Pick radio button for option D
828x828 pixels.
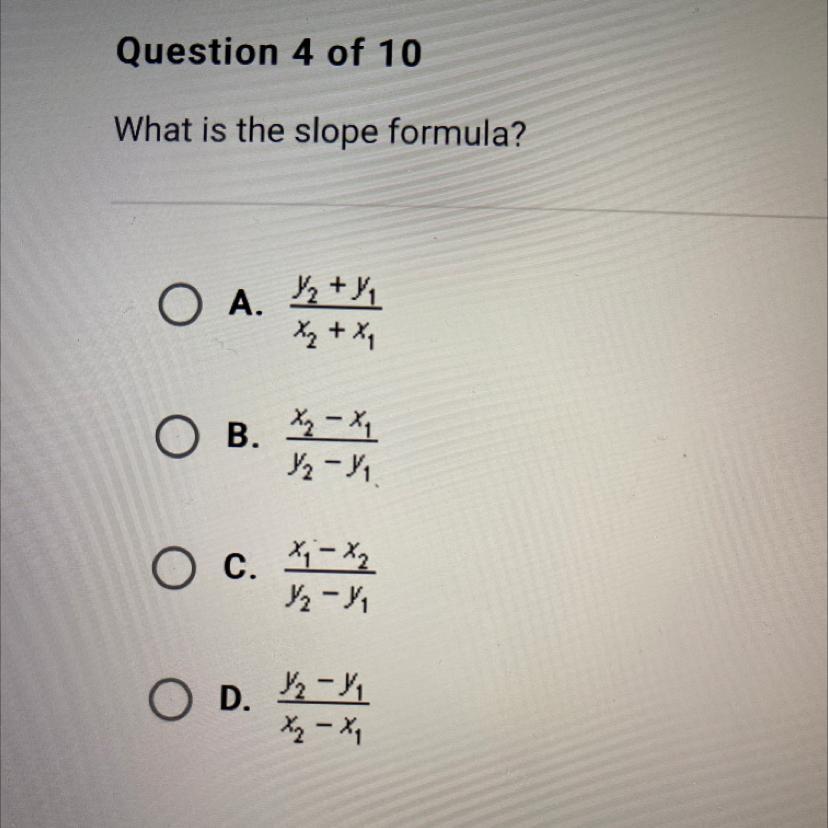pyautogui.click(x=171, y=699)
